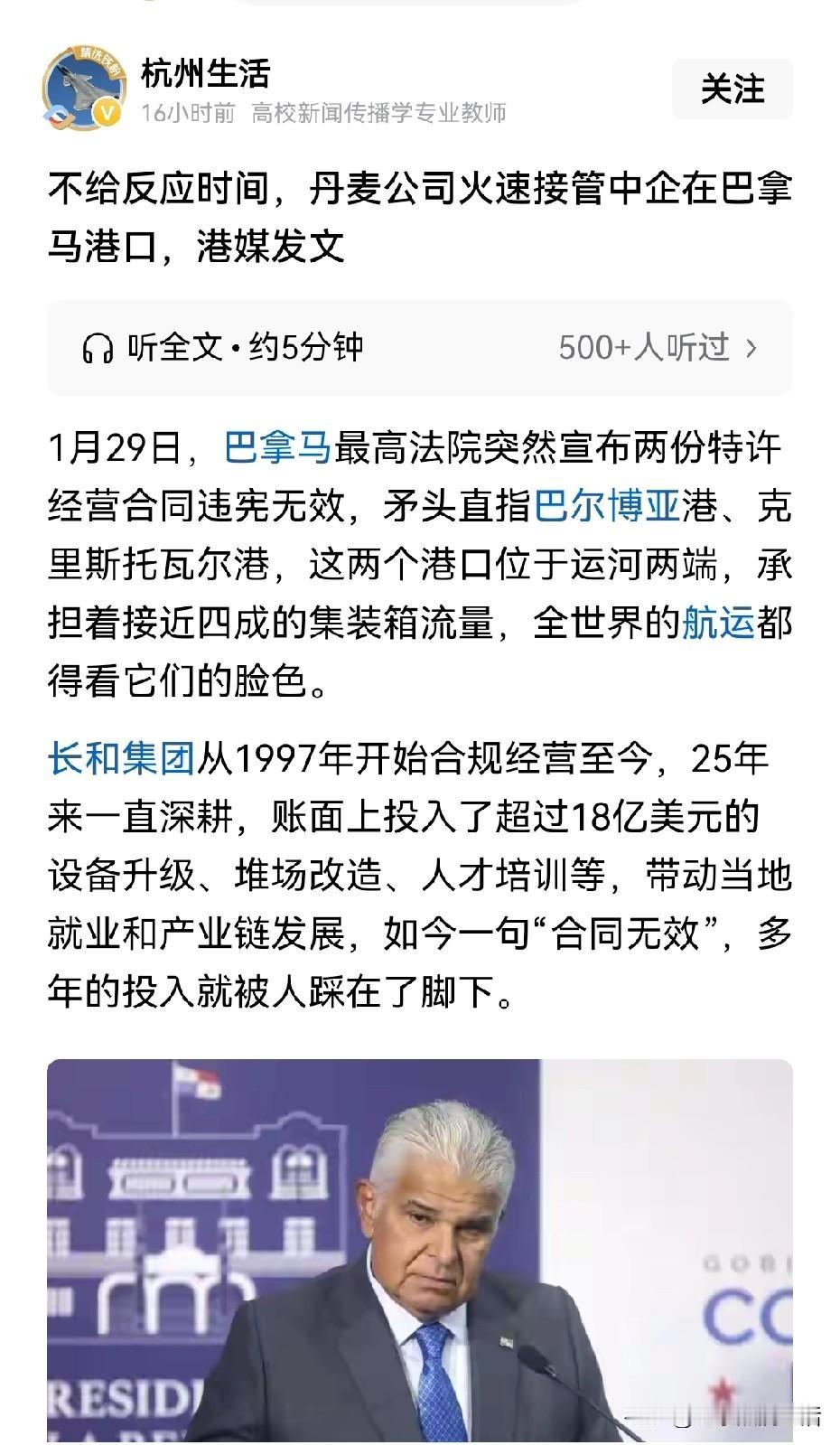840x1445 pixels.
Task: Select the profile picture to view account
Action: (86, 88)
